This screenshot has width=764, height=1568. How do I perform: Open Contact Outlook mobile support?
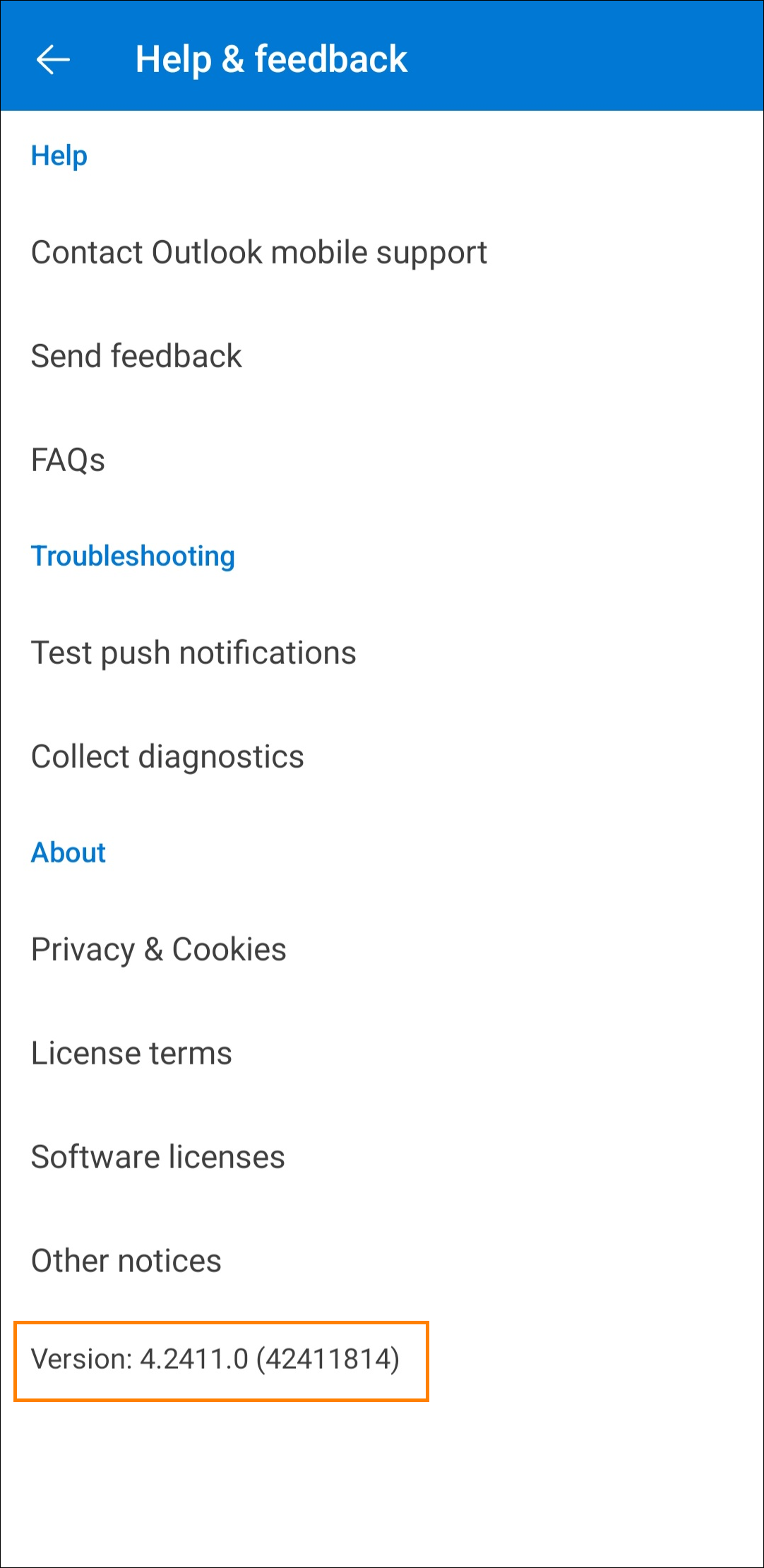382,253
